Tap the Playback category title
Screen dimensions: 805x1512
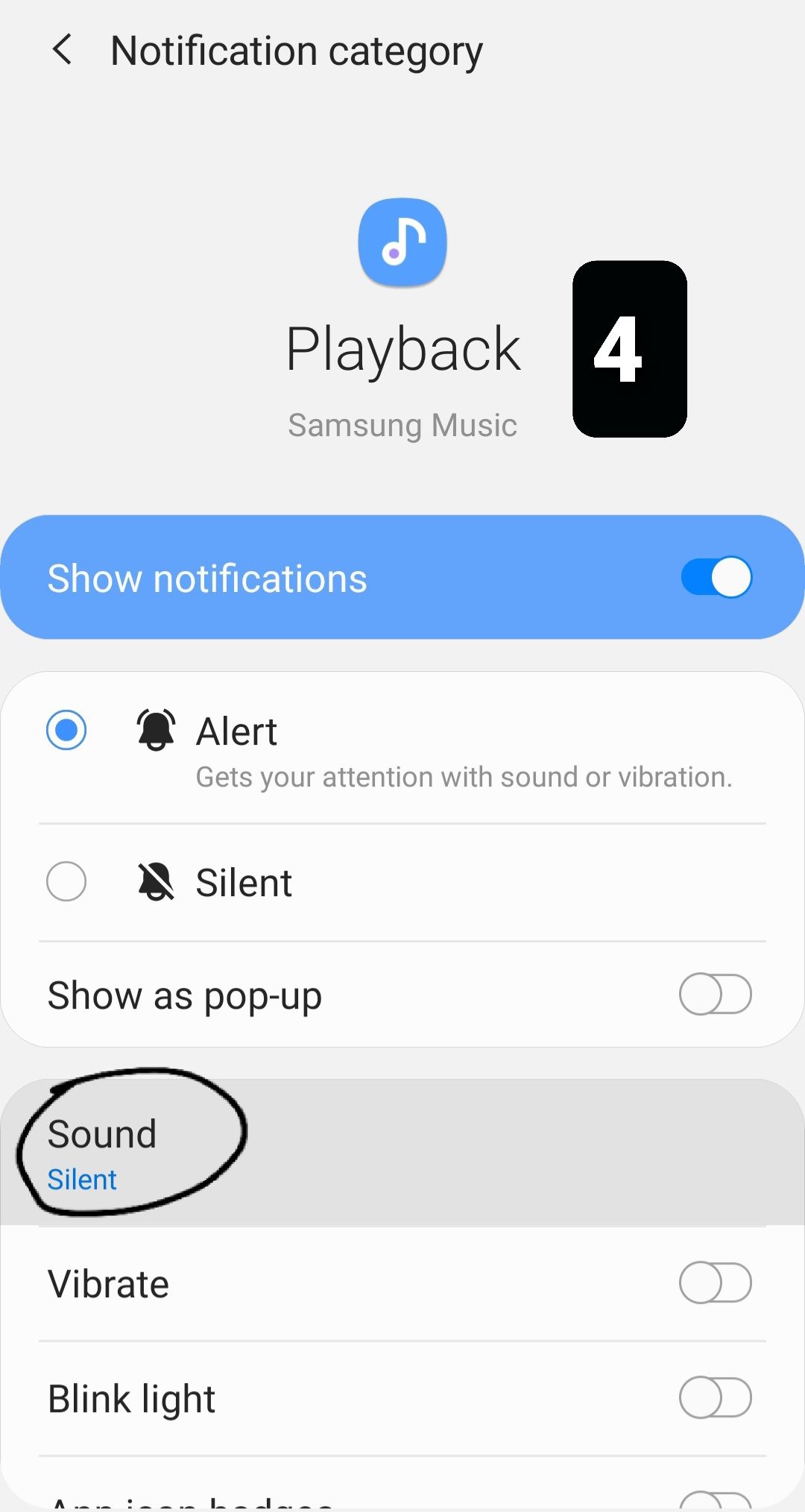pyautogui.click(x=402, y=347)
